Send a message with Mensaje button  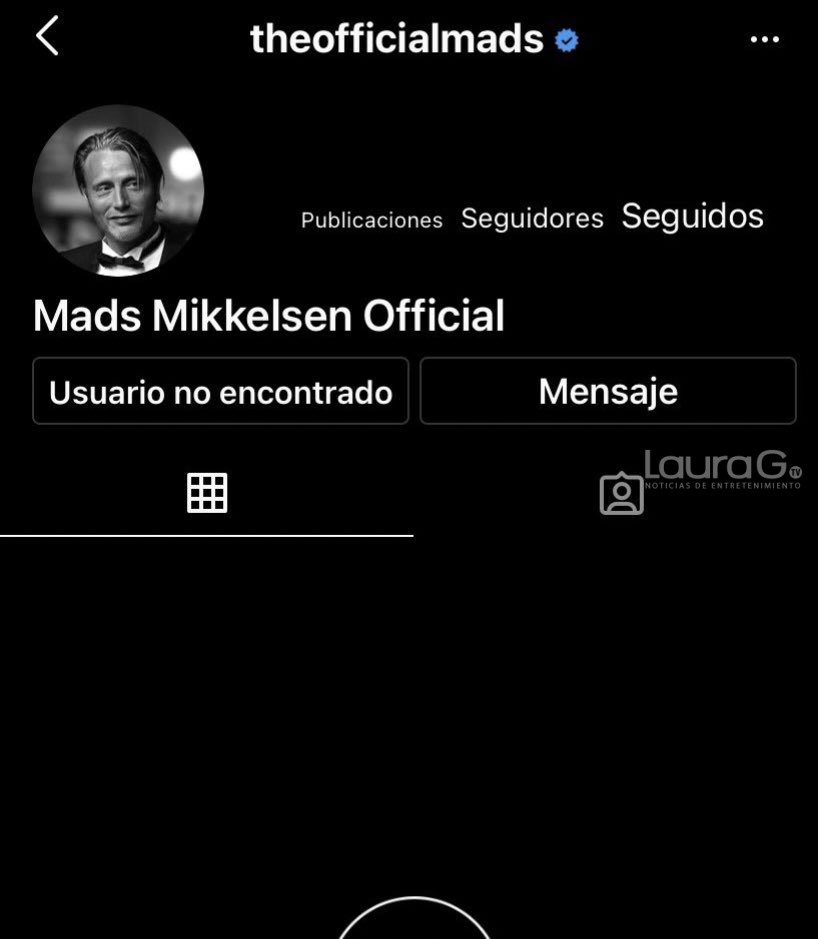[x=608, y=392]
